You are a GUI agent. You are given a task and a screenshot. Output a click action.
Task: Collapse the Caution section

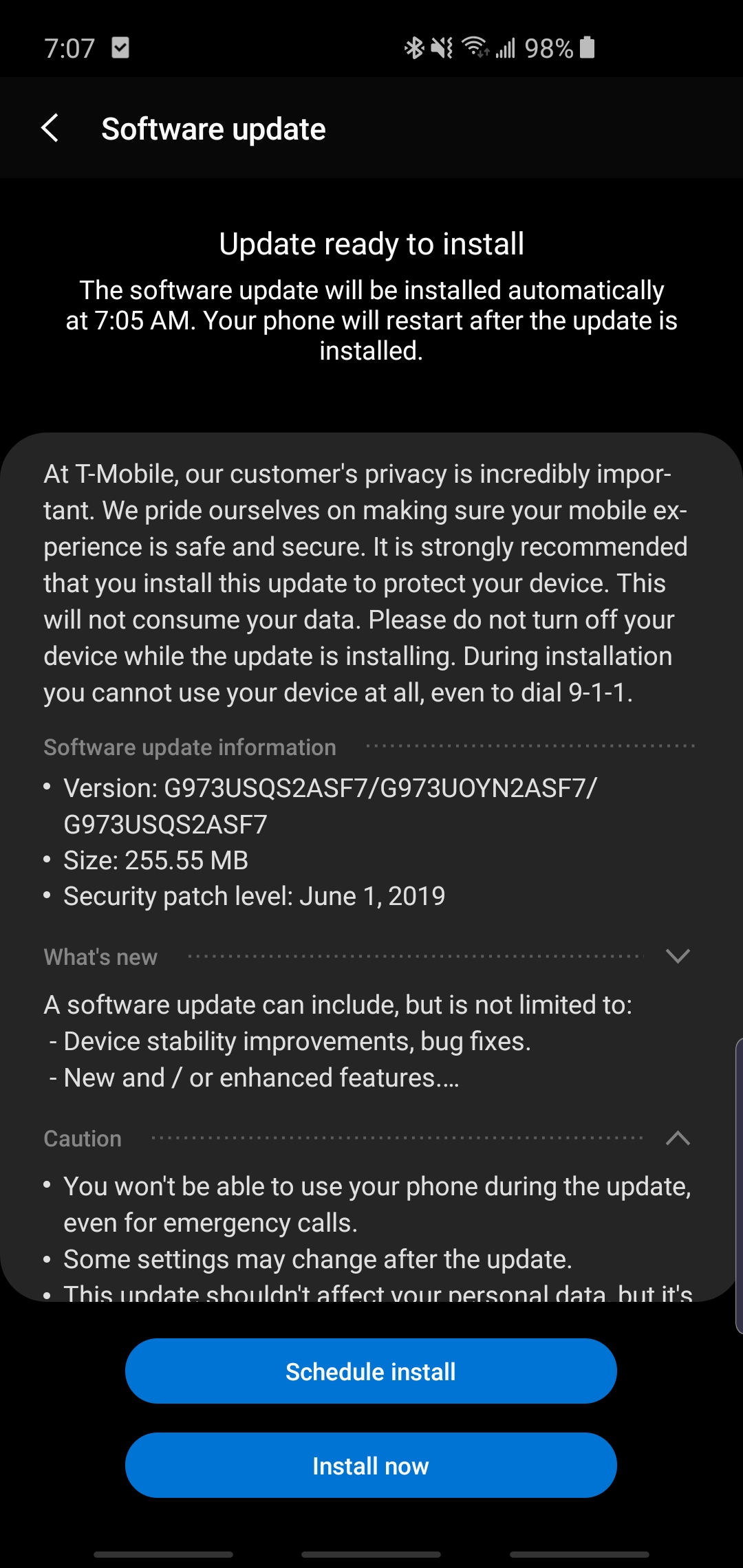click(x=678, y=1138)
